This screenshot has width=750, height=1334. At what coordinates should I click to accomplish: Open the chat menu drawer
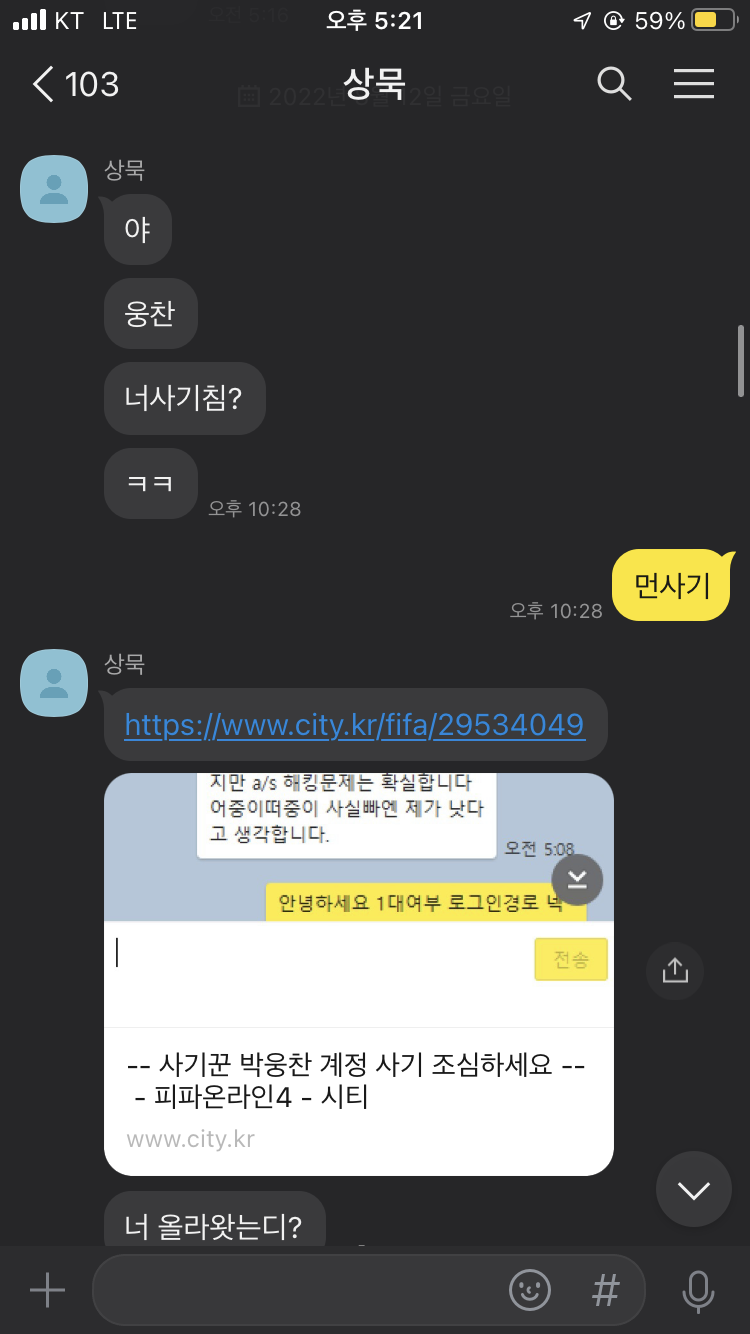[x=693, y=85]
